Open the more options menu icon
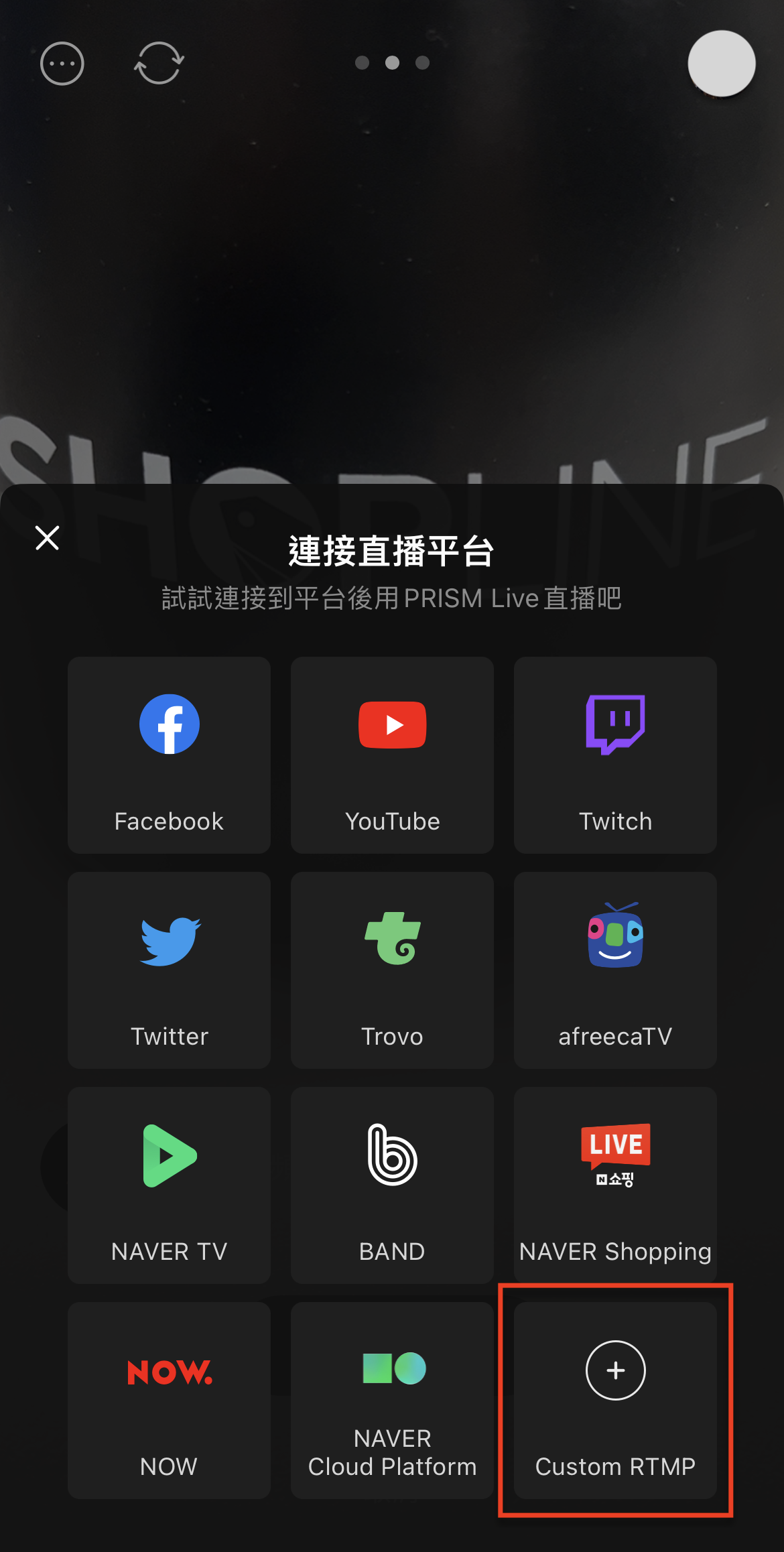The image size is (784, 1552). (62, 64)
